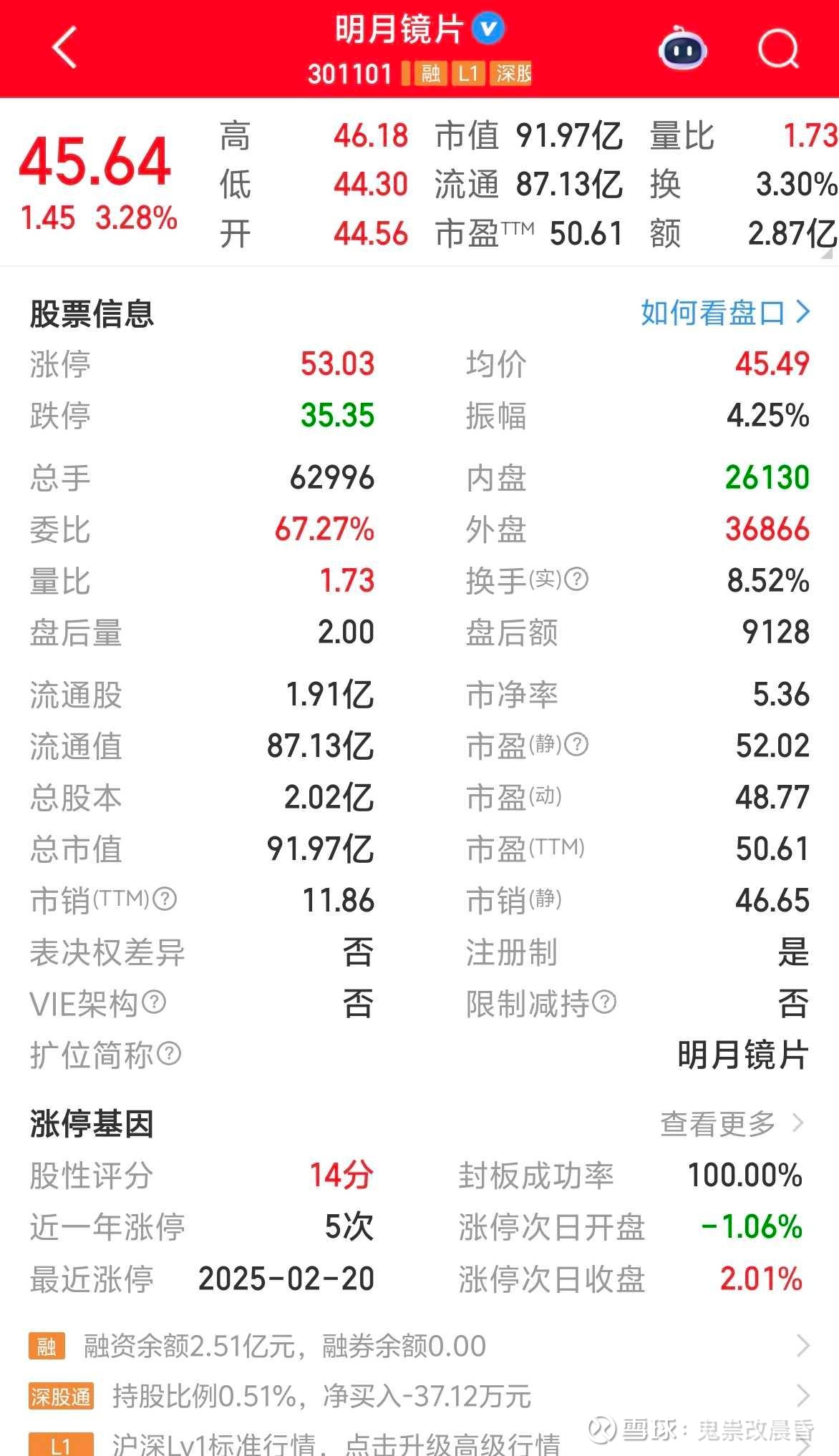Open the 深股通 持股比例 row
The image size is (839, 1456).
coord(419,1396)
